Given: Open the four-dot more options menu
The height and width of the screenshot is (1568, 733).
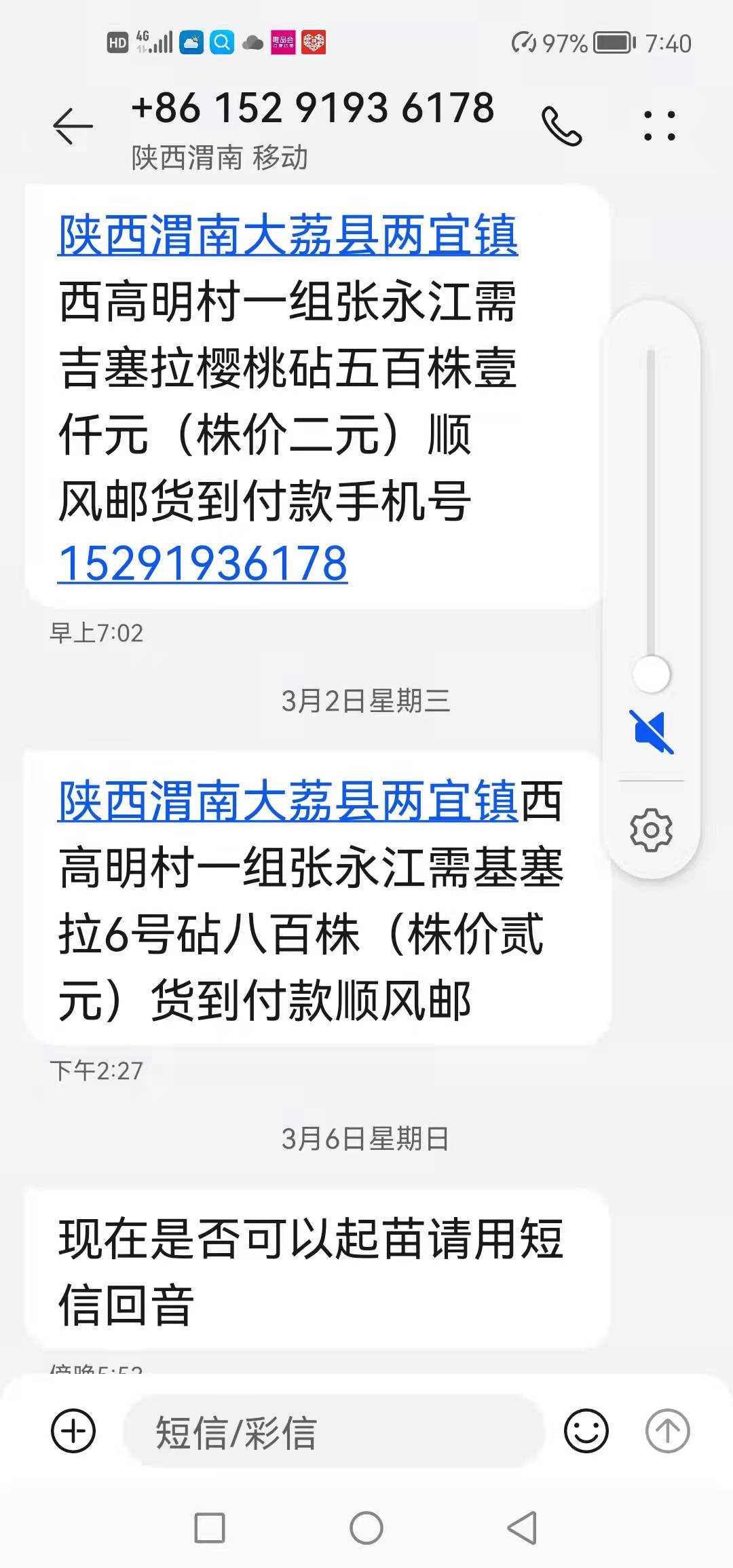Looking at the screenshot, I should pyautogui.click(x=659, y=126).
